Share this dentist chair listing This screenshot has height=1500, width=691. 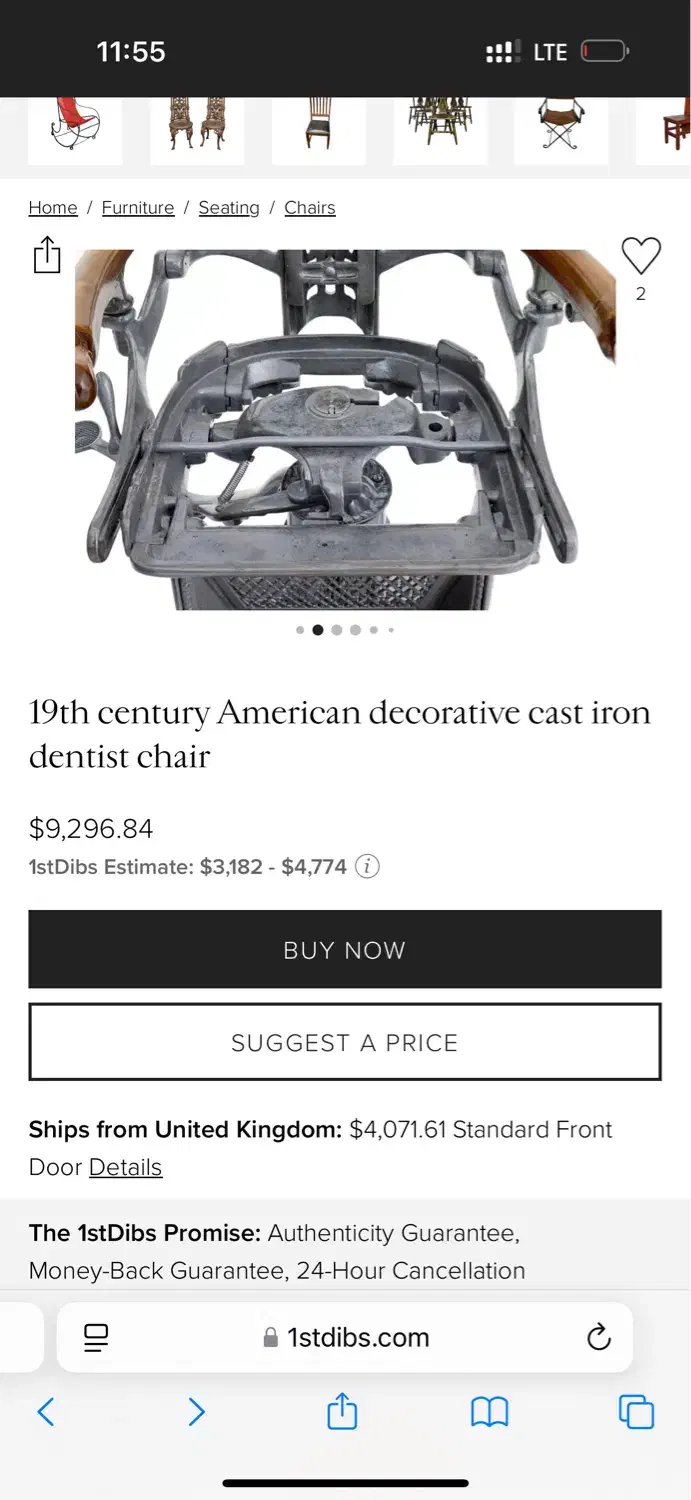[47, 256]
